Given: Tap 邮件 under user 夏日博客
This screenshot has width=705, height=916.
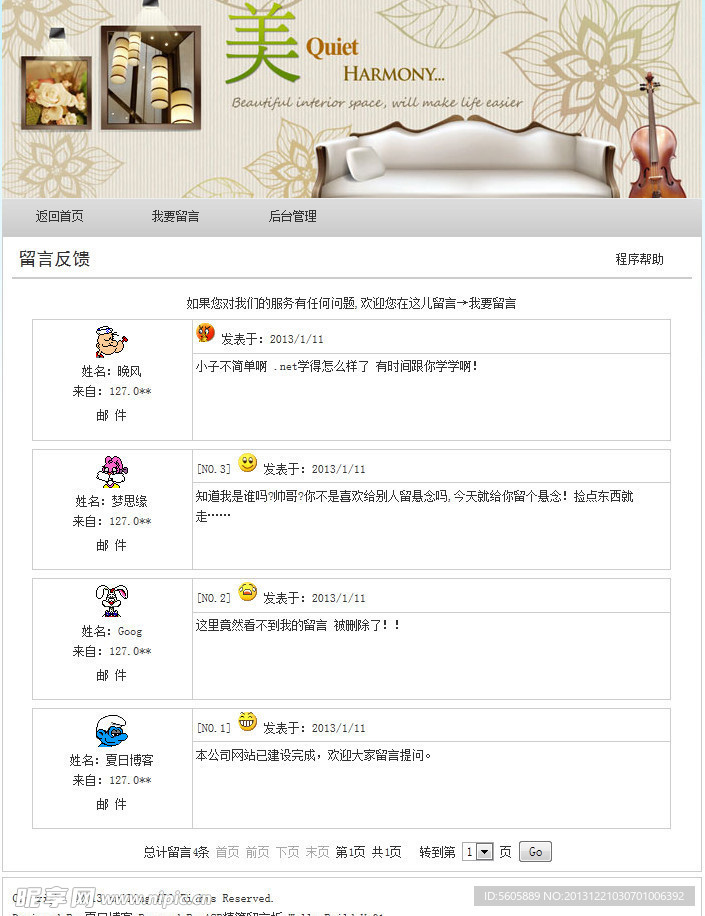Looking at the screenshot, I should coord(112,804).
